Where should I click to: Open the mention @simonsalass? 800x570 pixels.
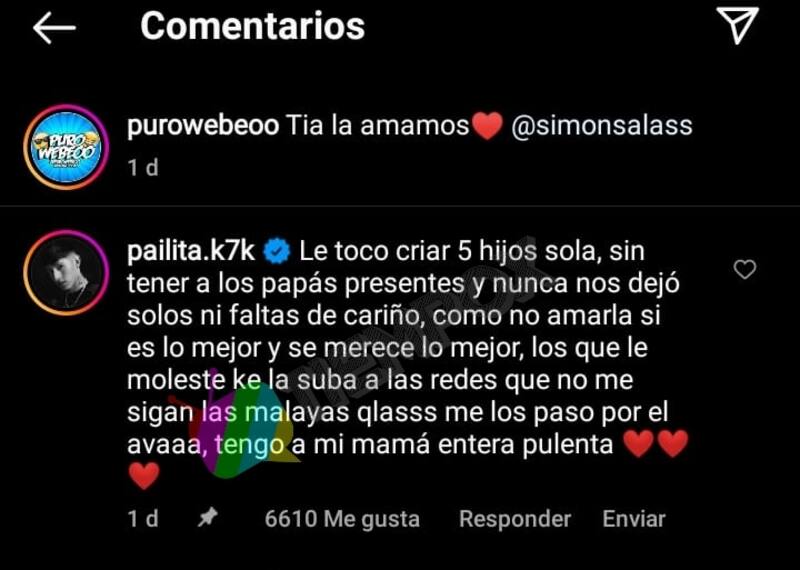(x=602, y=126)
